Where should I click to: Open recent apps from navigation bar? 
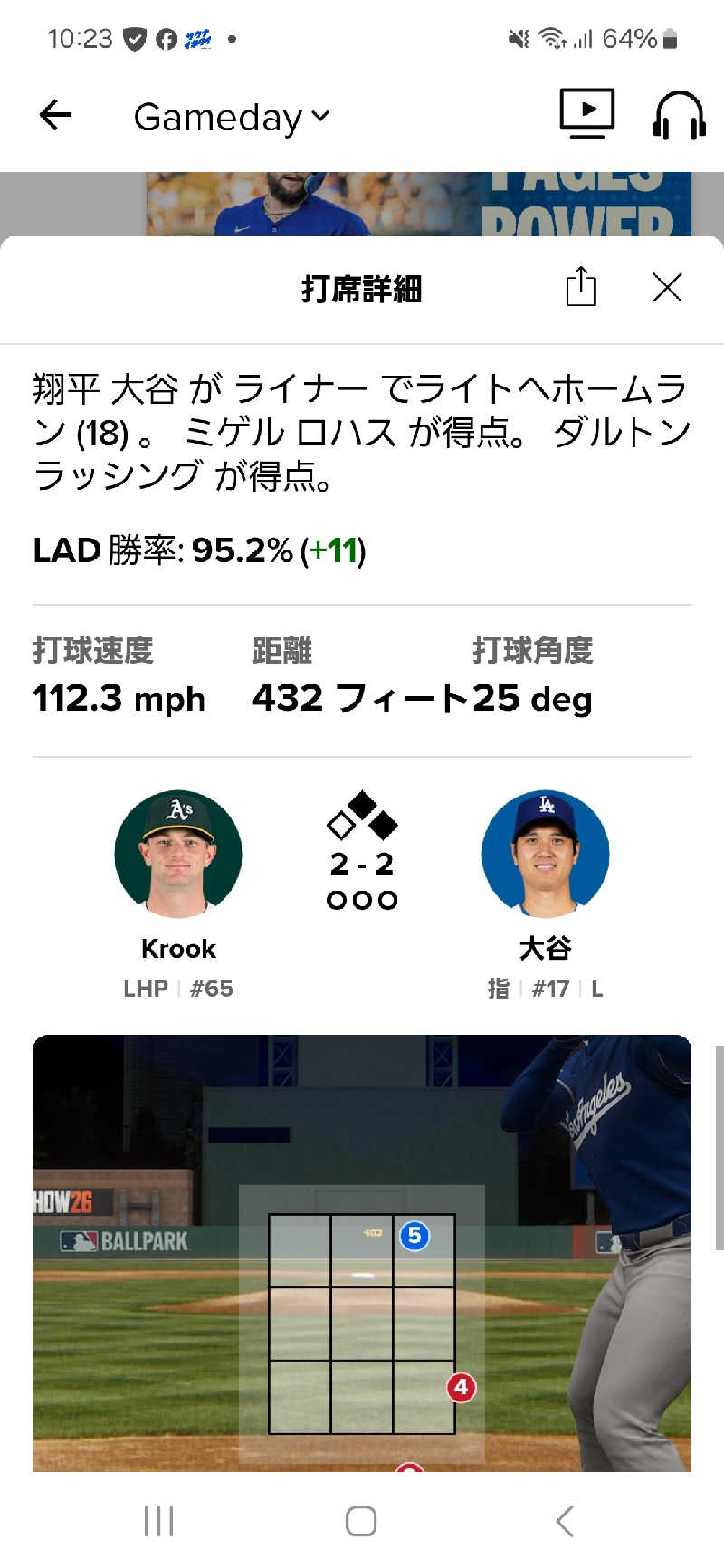(x=159, y=1521)
